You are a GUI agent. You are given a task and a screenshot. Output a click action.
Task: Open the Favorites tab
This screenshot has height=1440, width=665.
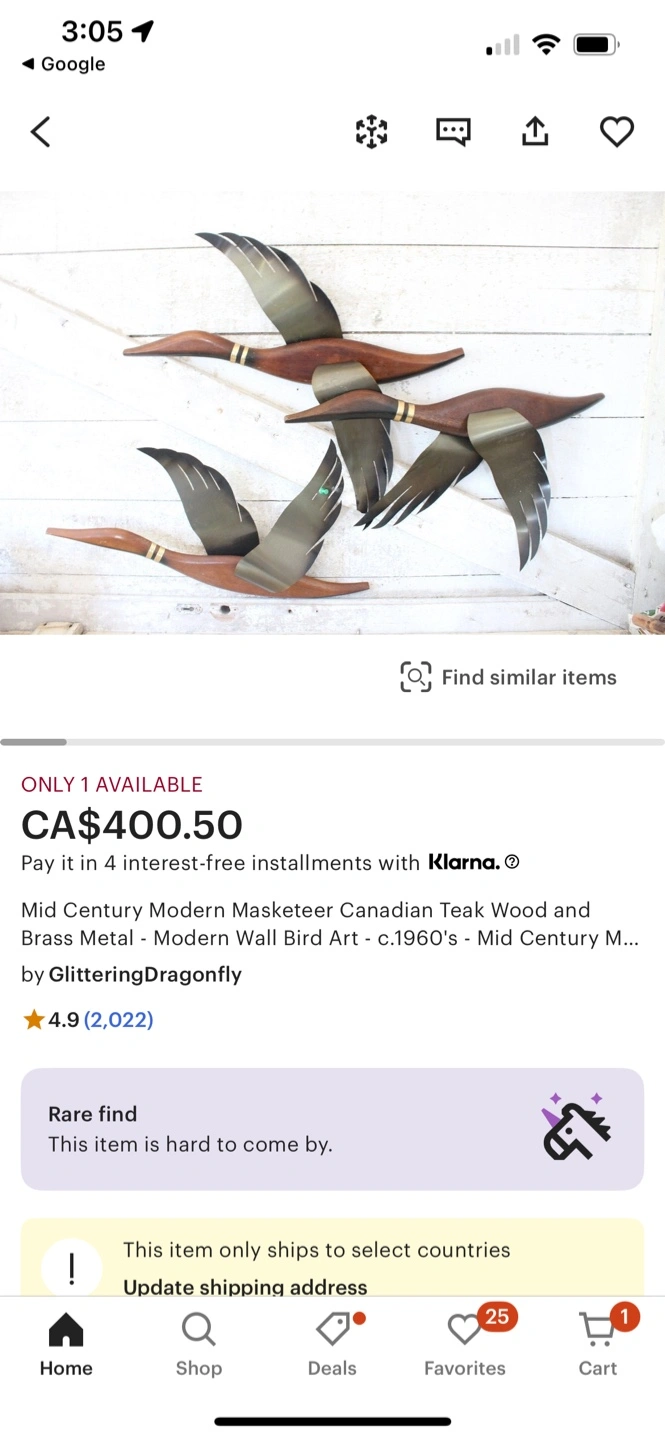[465, 1345]
